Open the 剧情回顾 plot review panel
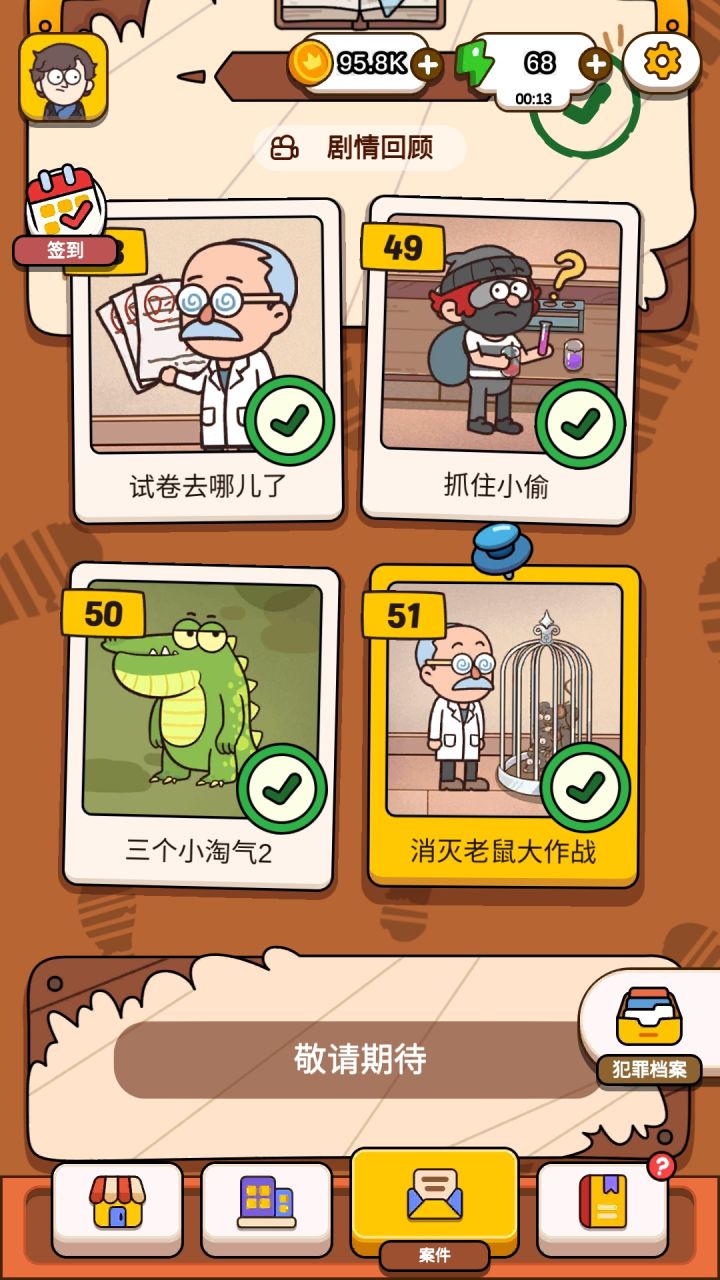The image size is (720, 1280). click(361, 146)
